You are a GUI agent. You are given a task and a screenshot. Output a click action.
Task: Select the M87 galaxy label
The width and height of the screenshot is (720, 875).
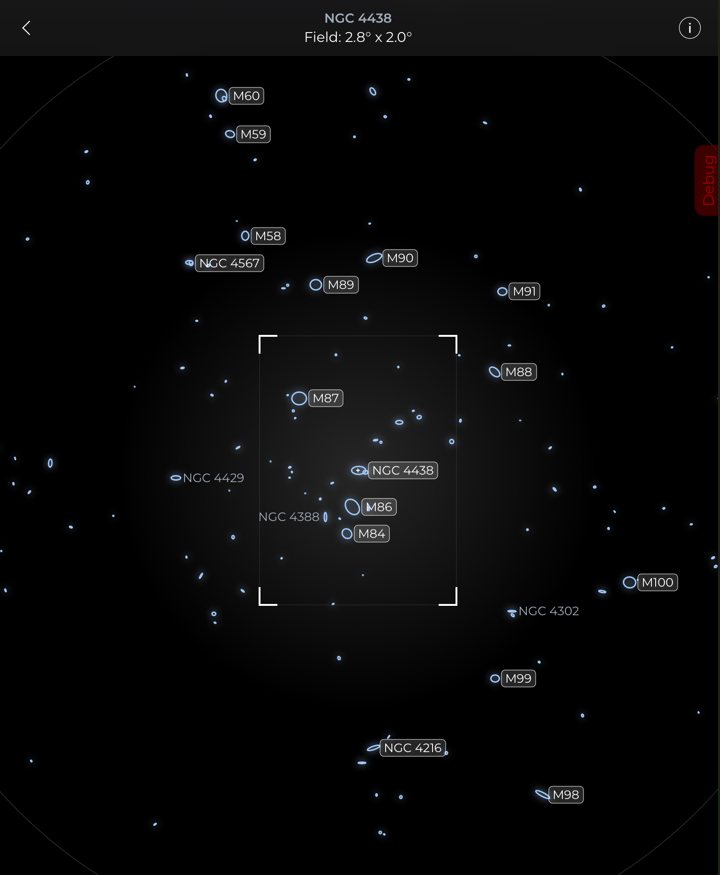coord(326,398)
